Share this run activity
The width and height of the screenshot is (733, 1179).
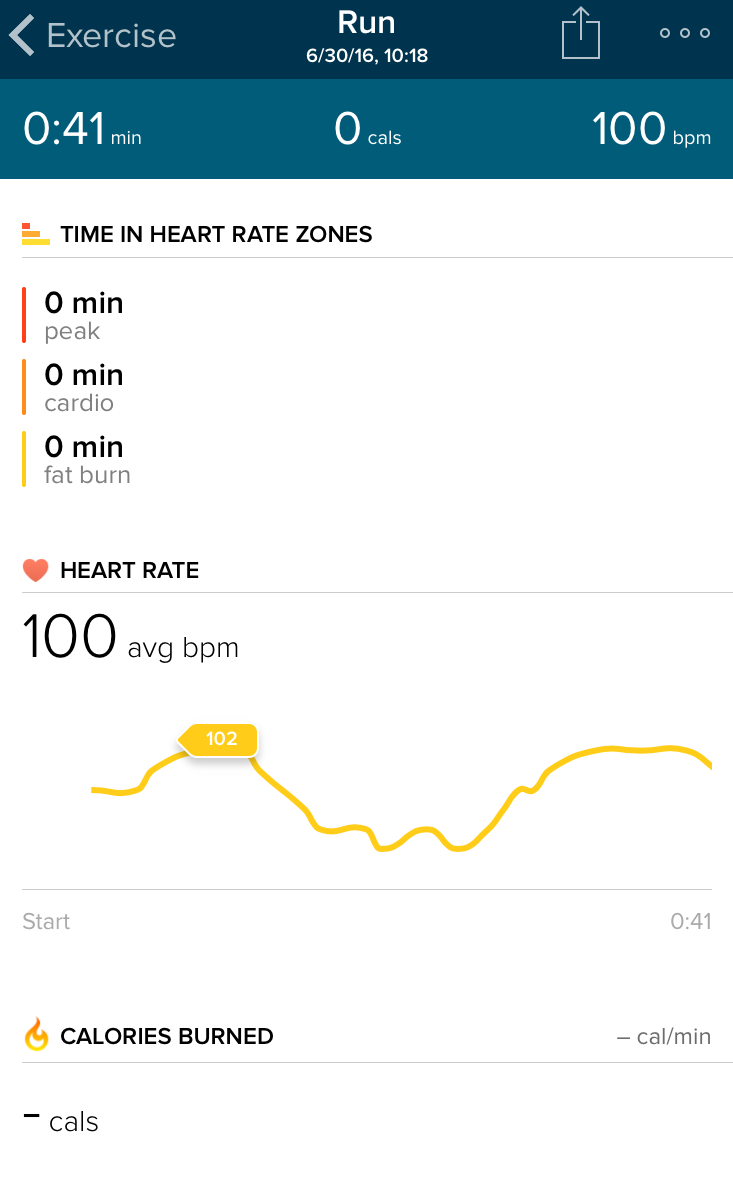tap(580, 36)
